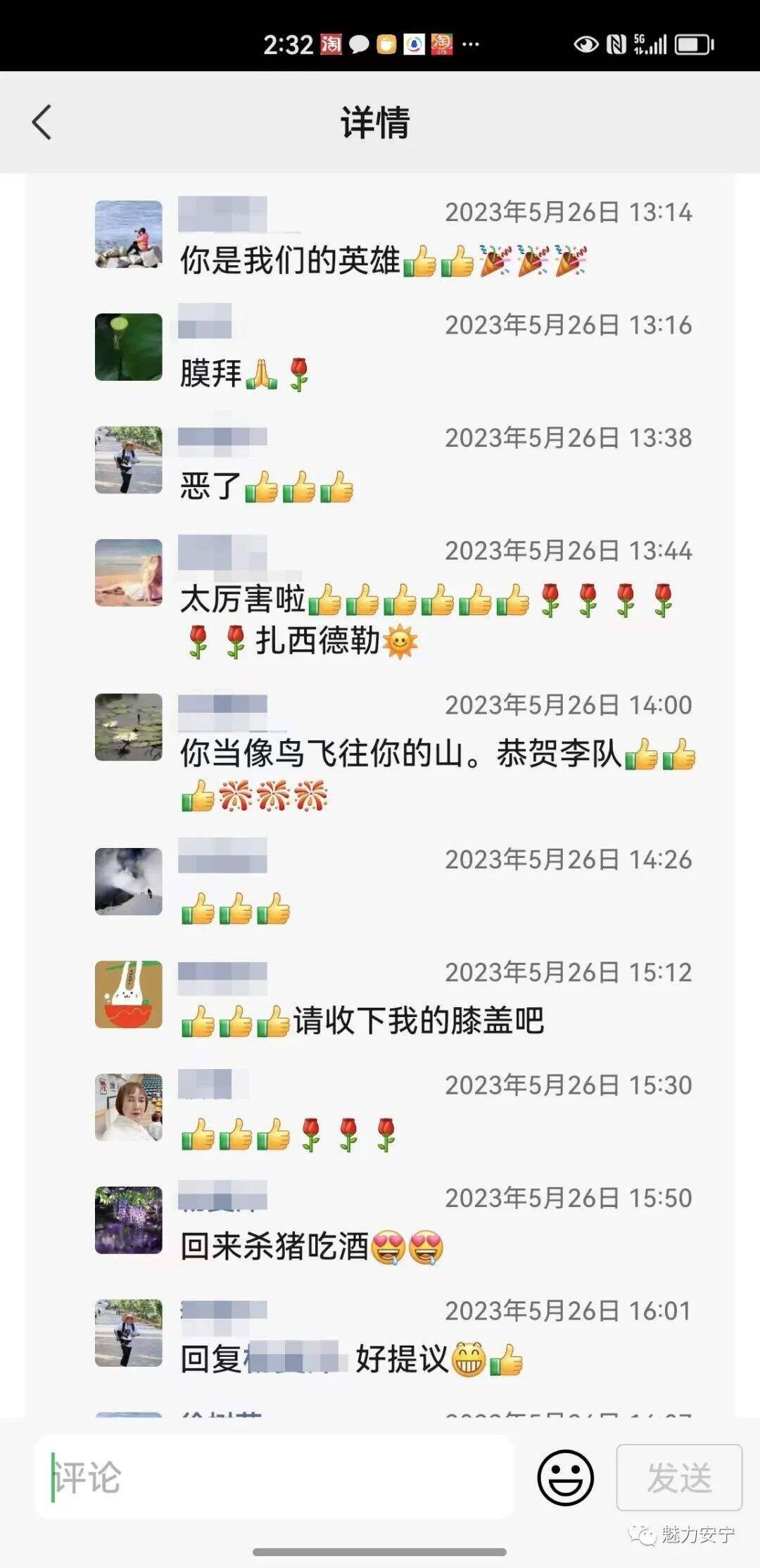Open avatar of the 太厉害啦 commenter
This screenshot has height=1568, width=760.
[129, 573]
